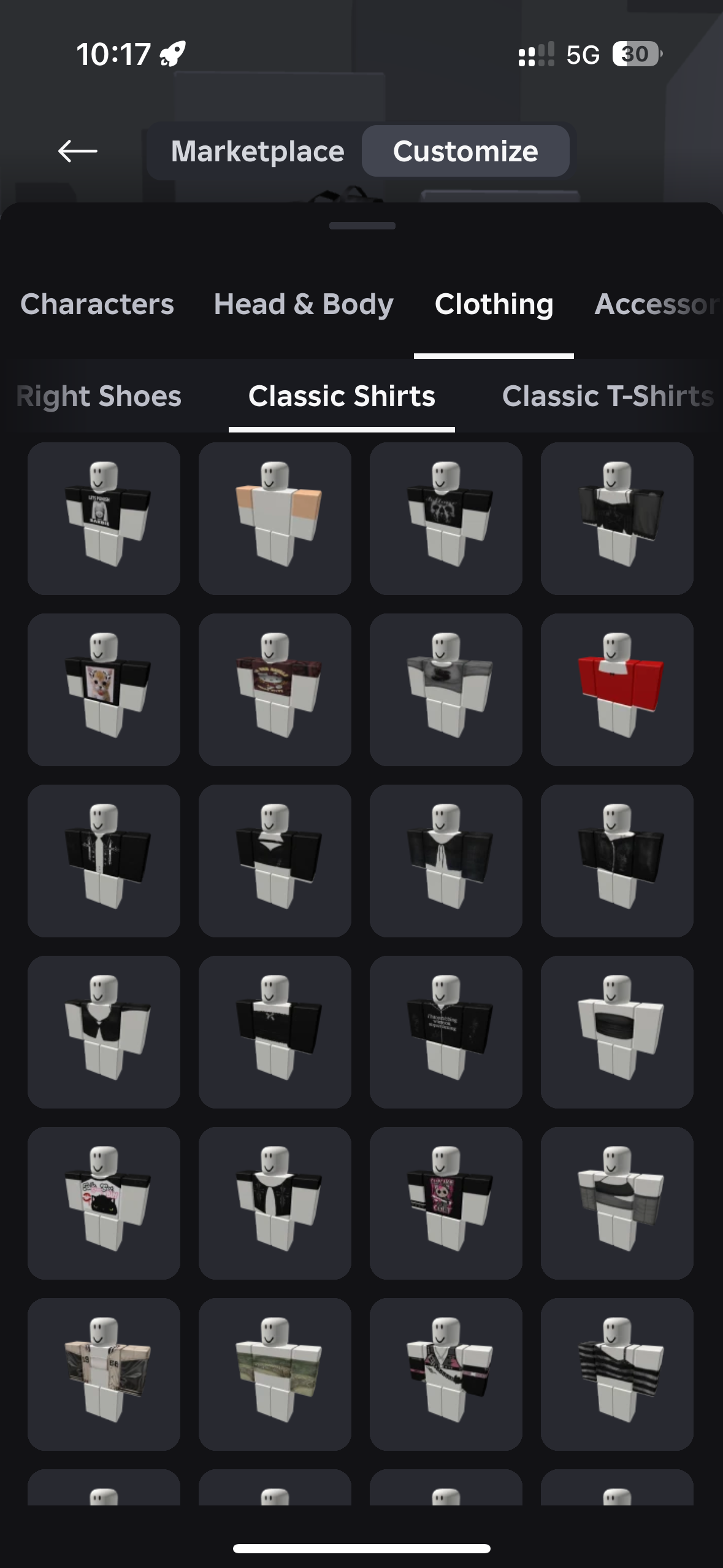Select the Customize tab
Image resolution: width=723 pixels, height=1568 pixels.
pos(465,152)
